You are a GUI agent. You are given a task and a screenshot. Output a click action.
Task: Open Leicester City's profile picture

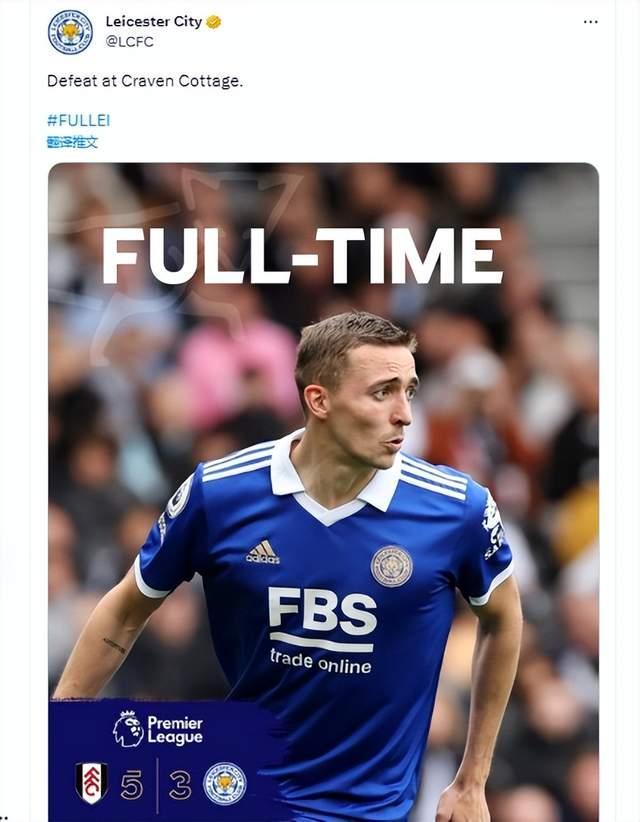click(x=70, y=32)
